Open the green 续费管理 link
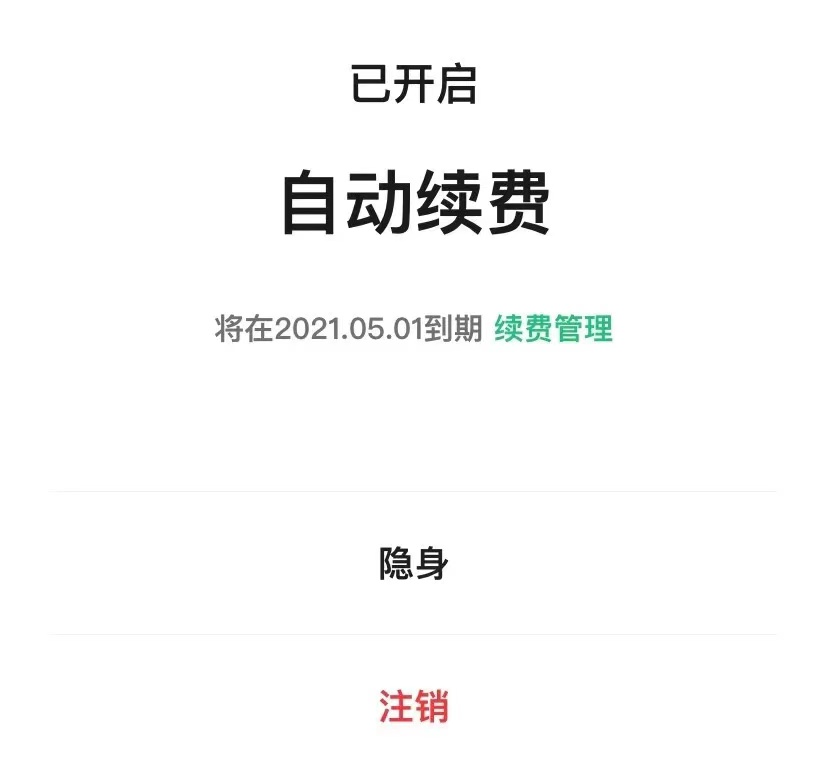Screen dimensions: 828x772 (553, 328)
